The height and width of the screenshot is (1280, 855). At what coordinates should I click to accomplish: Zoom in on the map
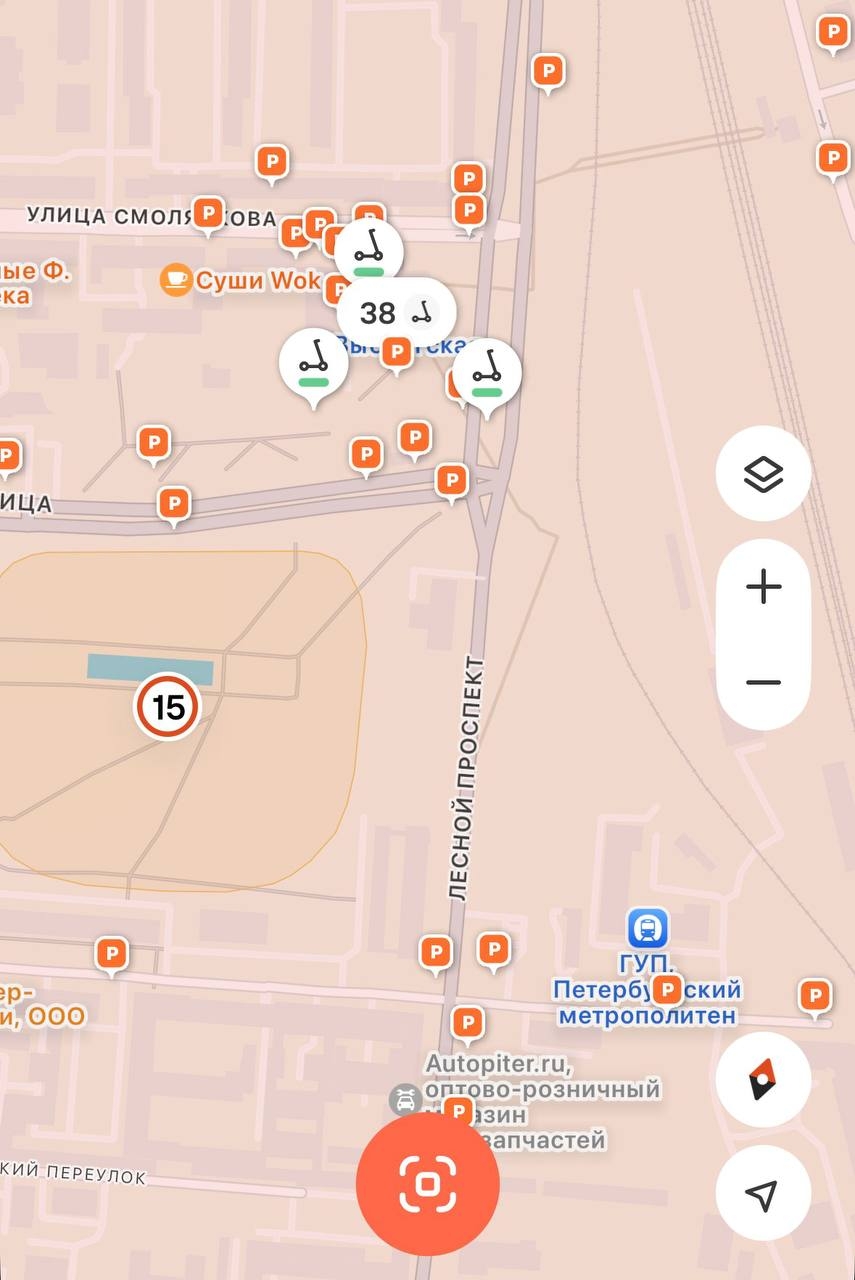[x=763, y=587]
